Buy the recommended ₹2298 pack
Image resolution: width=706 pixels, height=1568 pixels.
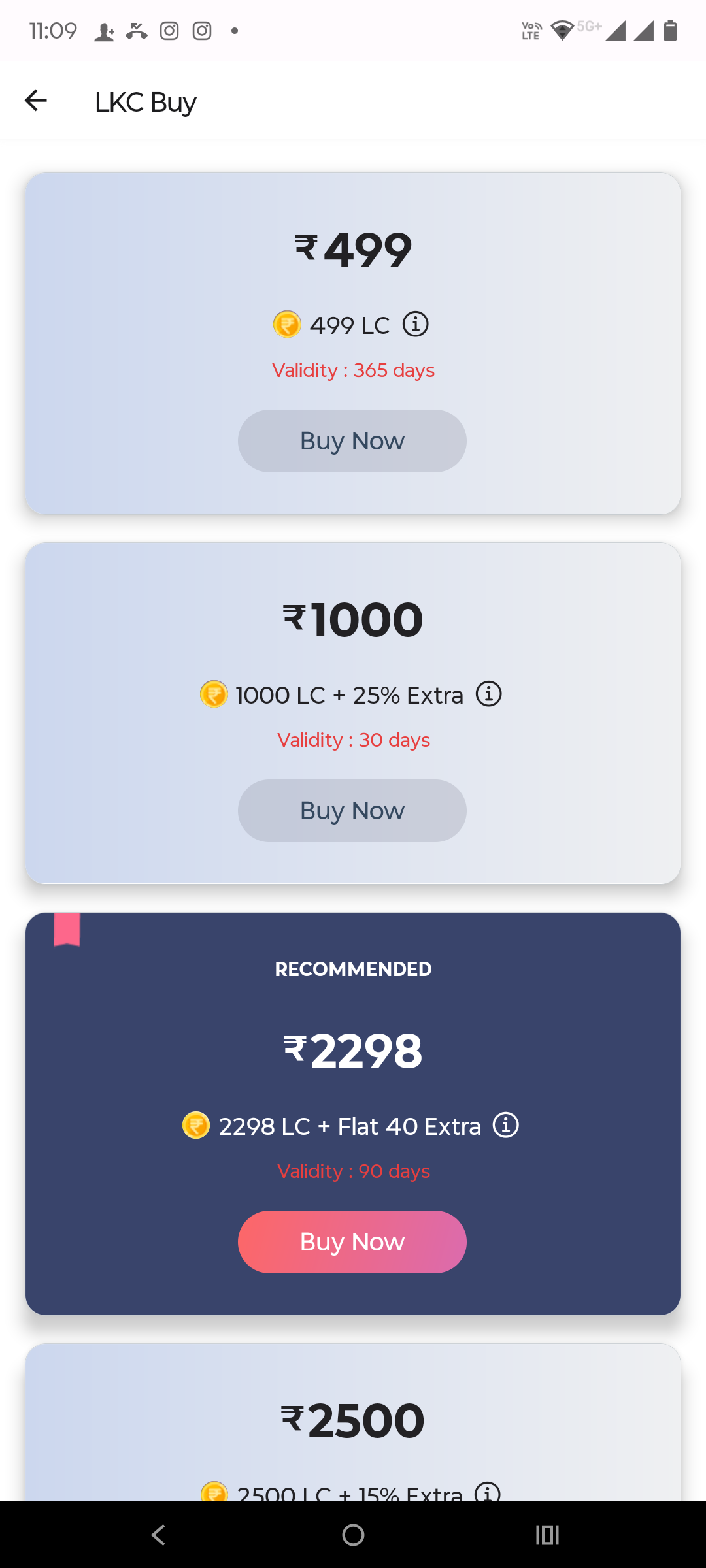coord(352,1241)
